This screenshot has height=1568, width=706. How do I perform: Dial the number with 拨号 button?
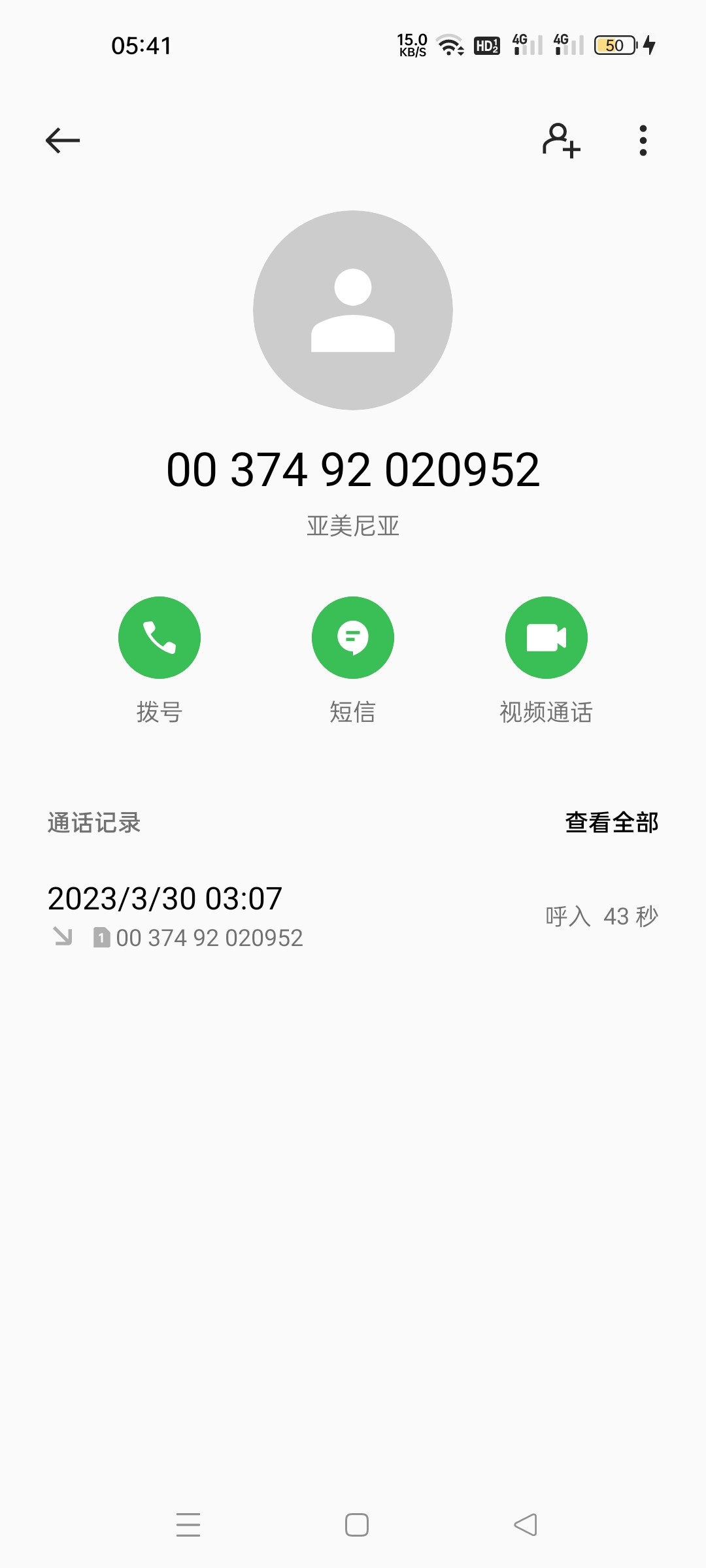coord(160,638)
